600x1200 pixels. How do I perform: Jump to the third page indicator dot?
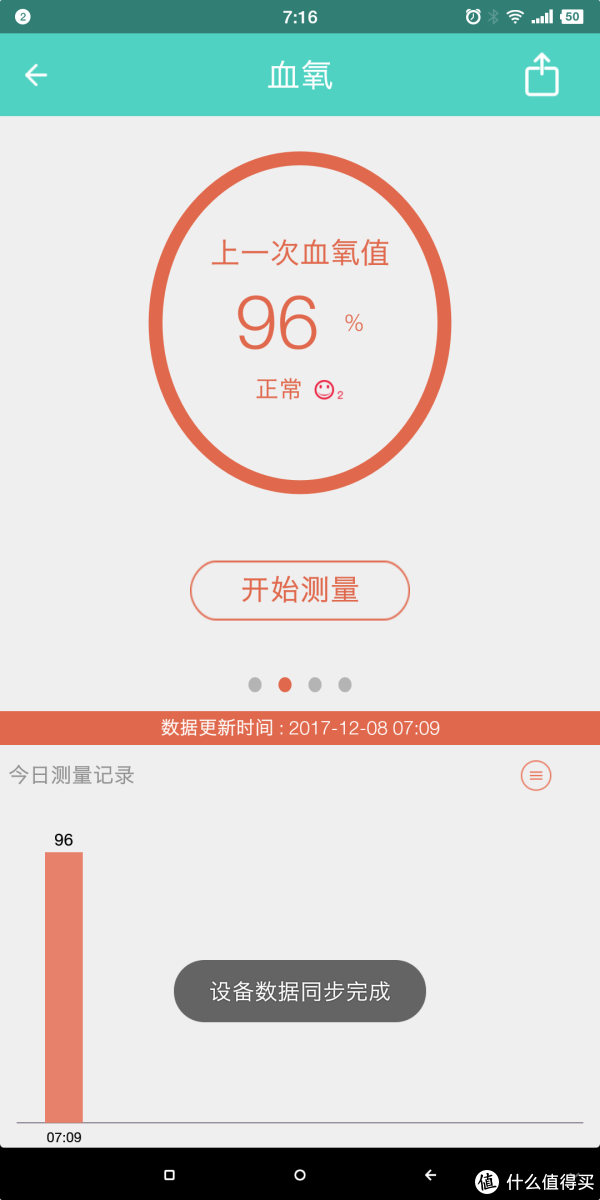(x=315, y=684)
